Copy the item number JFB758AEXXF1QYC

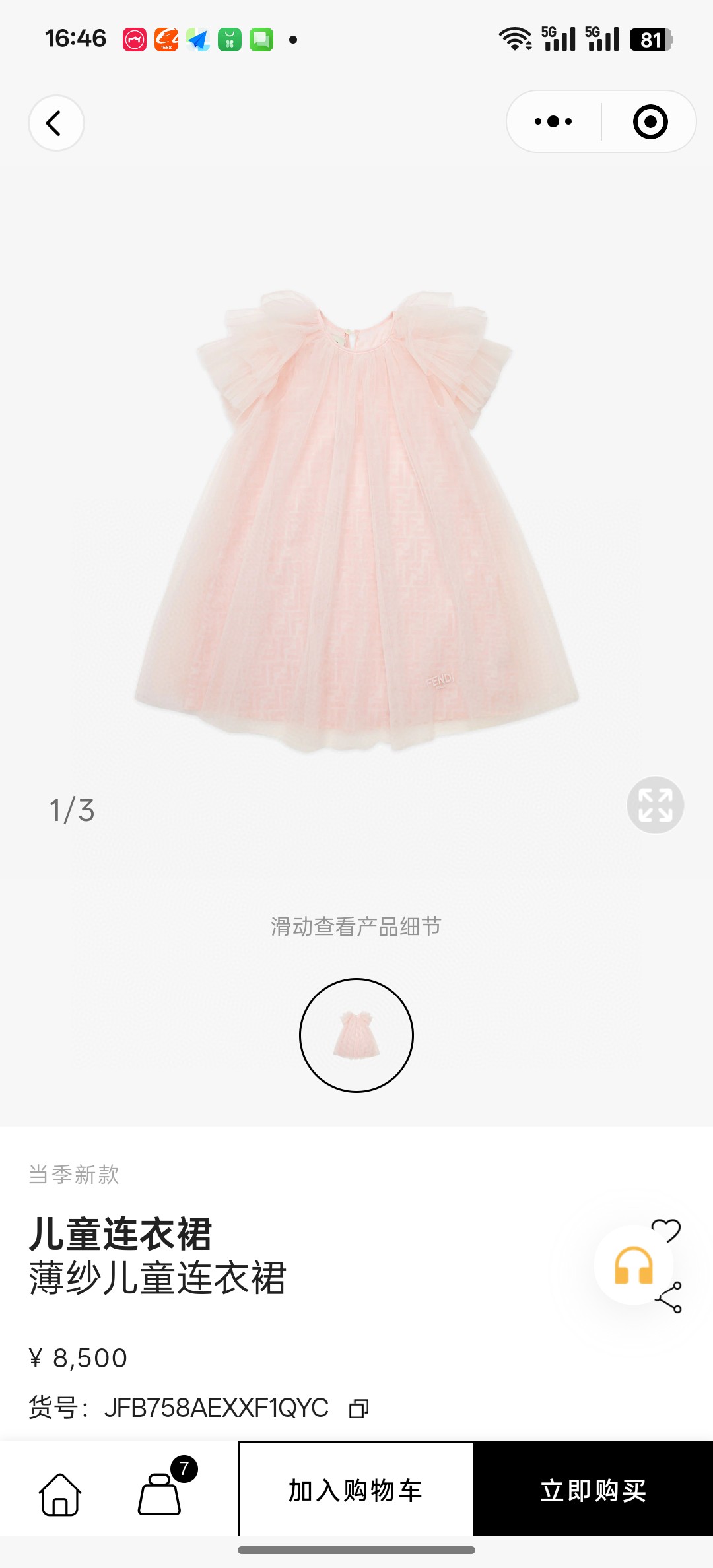point(359,1408)
